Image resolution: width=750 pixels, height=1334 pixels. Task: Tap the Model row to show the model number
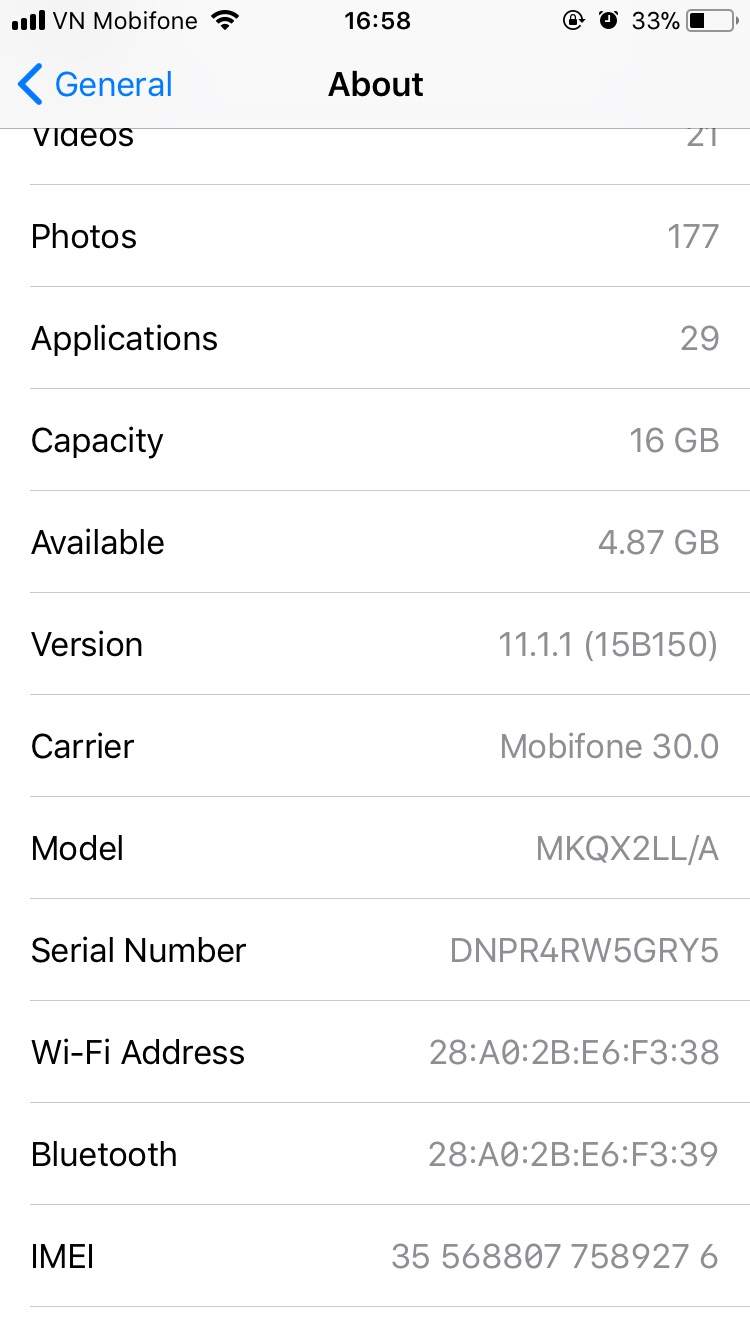click(375, 849)
